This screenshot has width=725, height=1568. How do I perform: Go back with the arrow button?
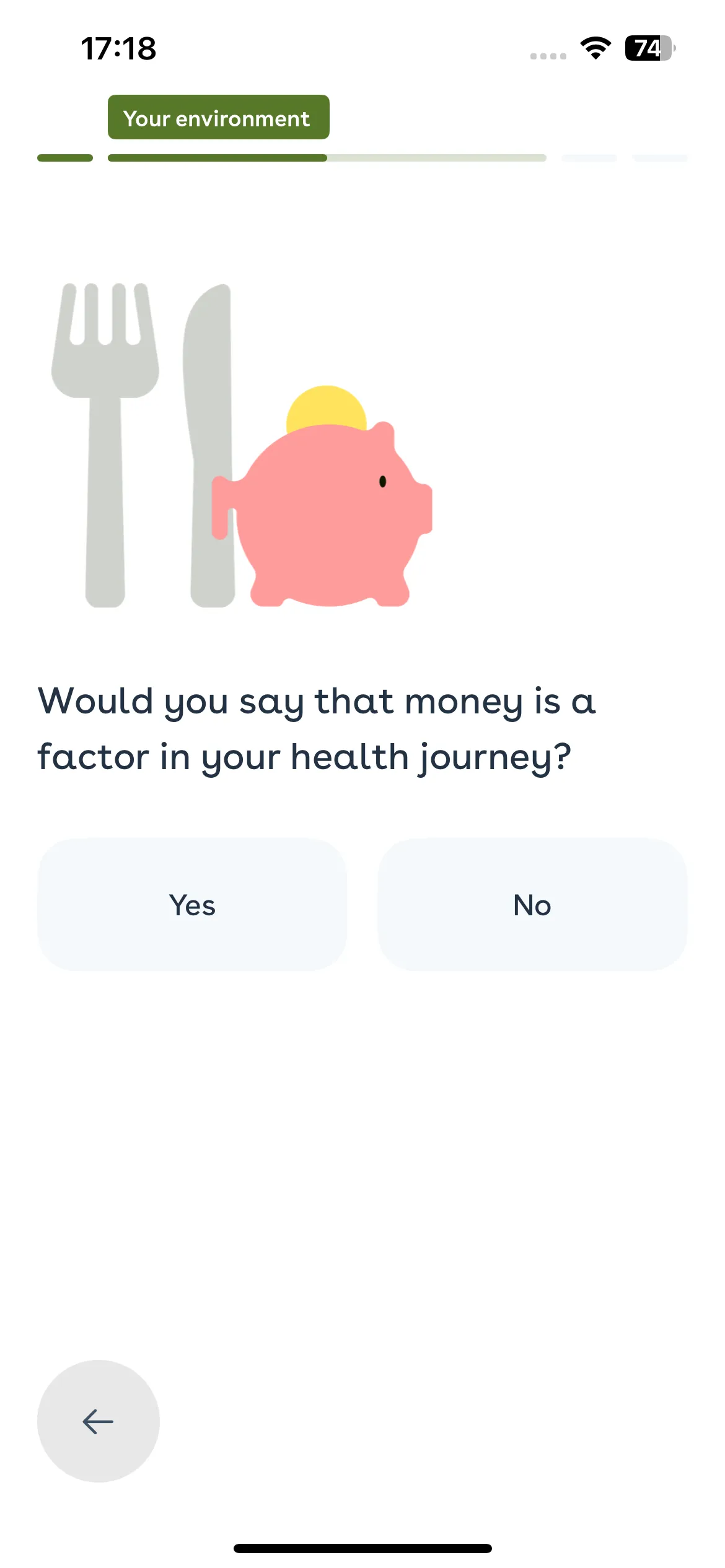coord(99,1421)
